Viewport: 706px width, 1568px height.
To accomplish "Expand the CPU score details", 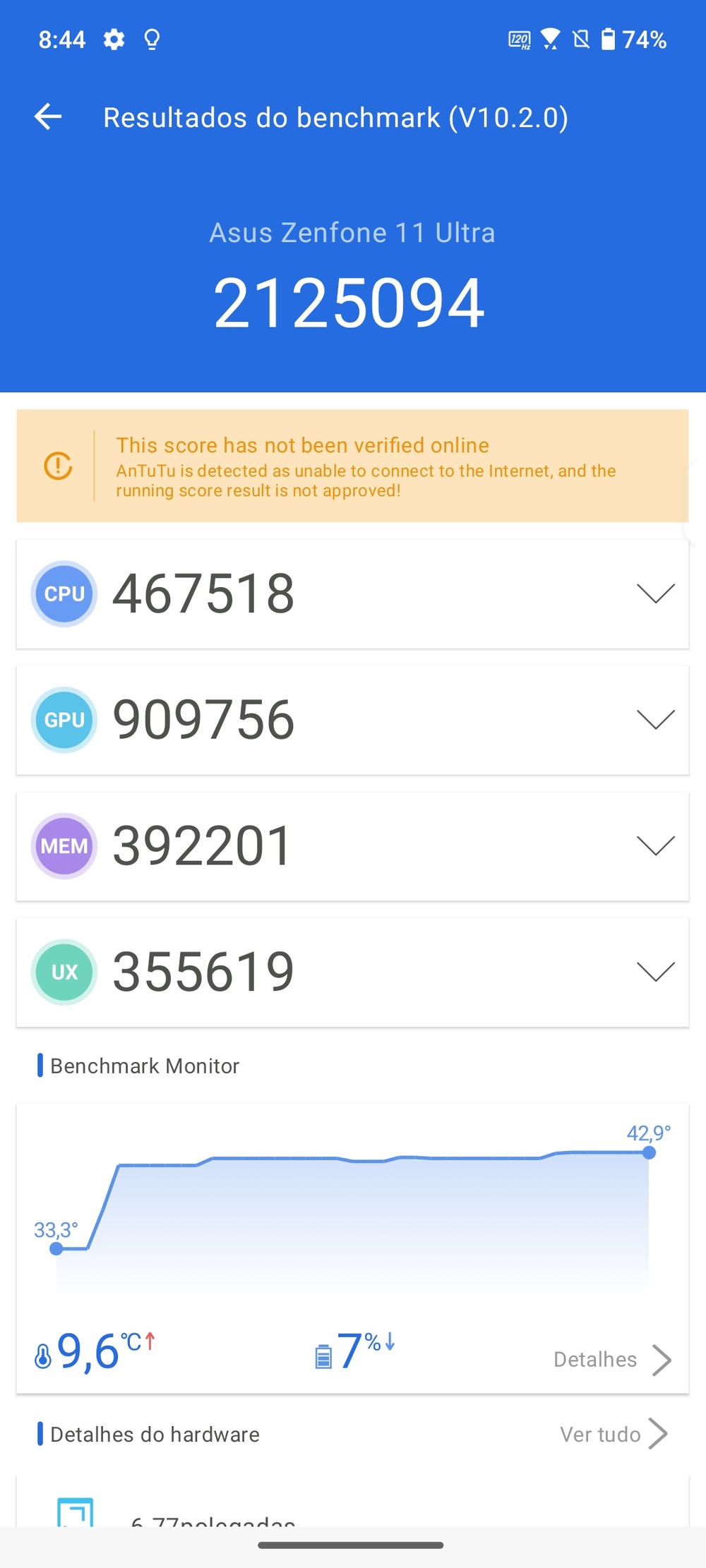I will [656, 593].
